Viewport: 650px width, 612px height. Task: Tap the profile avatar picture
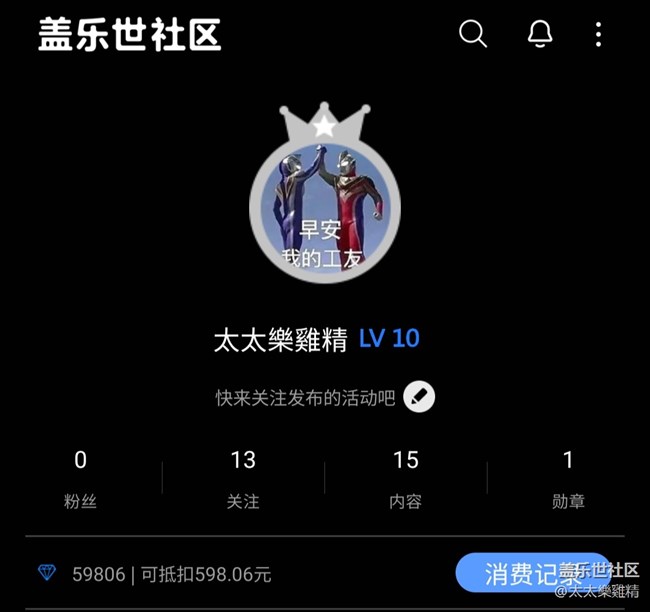click(324, 208)
